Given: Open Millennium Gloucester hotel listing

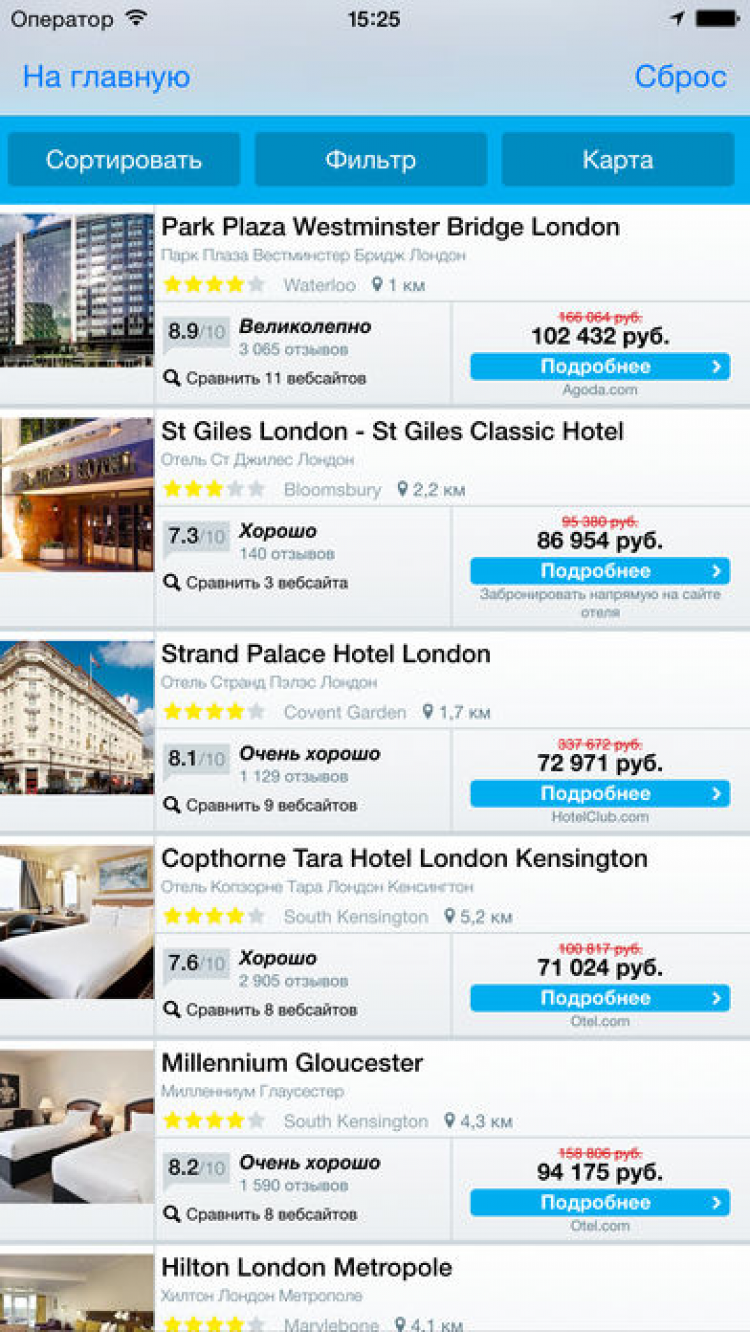Looking at the screenshot, I should [x=292, y=1063].
